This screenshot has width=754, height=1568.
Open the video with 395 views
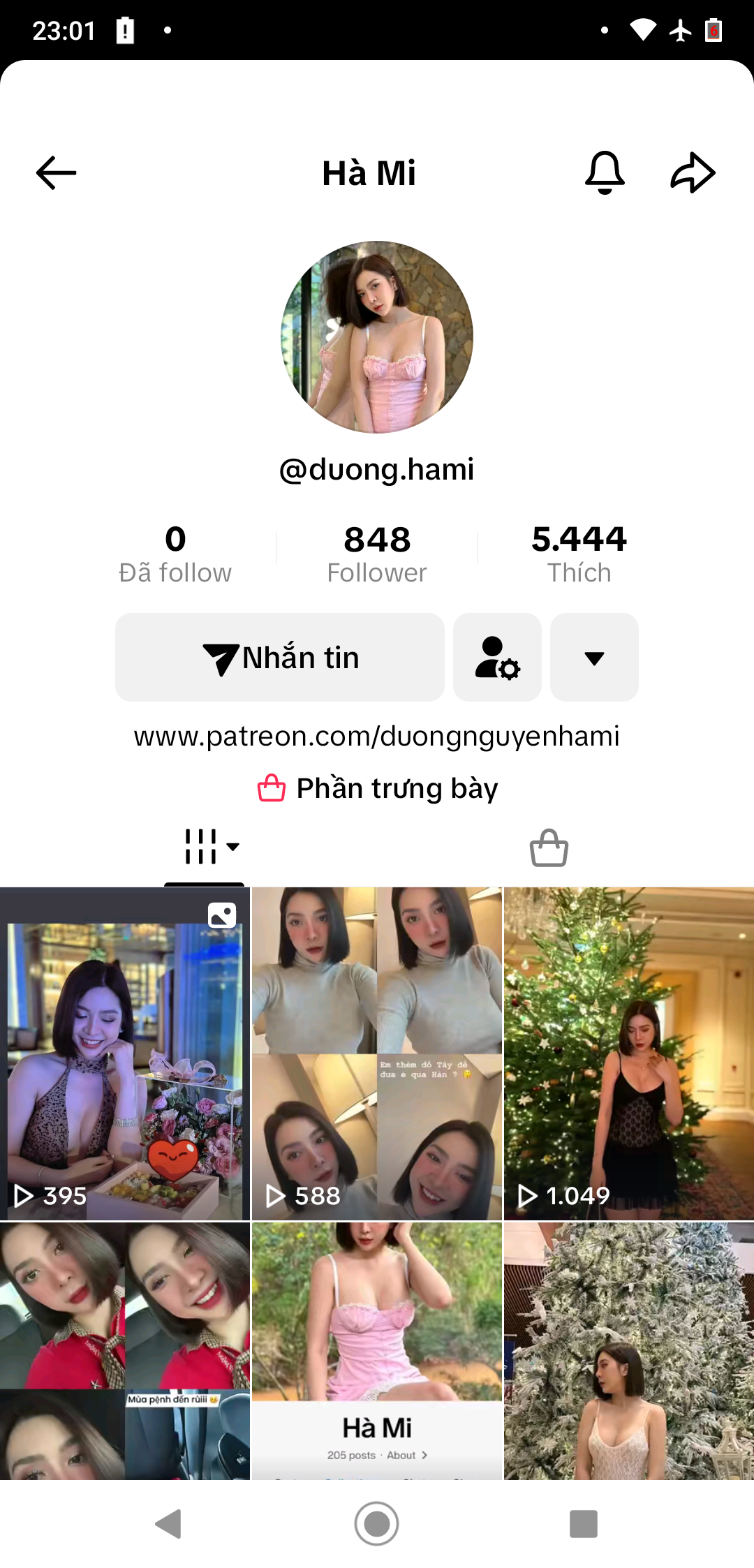pos(125,1054)
